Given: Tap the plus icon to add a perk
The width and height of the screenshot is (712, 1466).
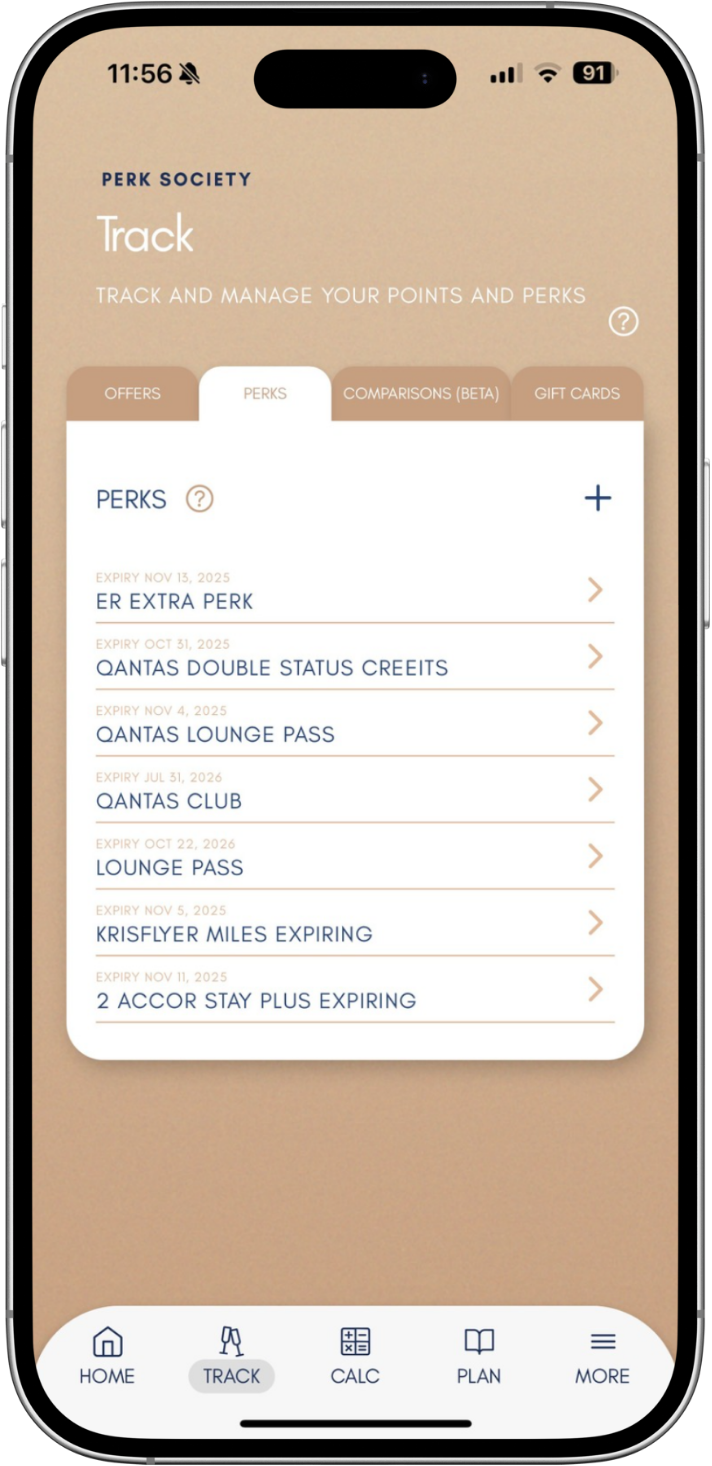Looking at the screenshot, I should coord(597,498).
